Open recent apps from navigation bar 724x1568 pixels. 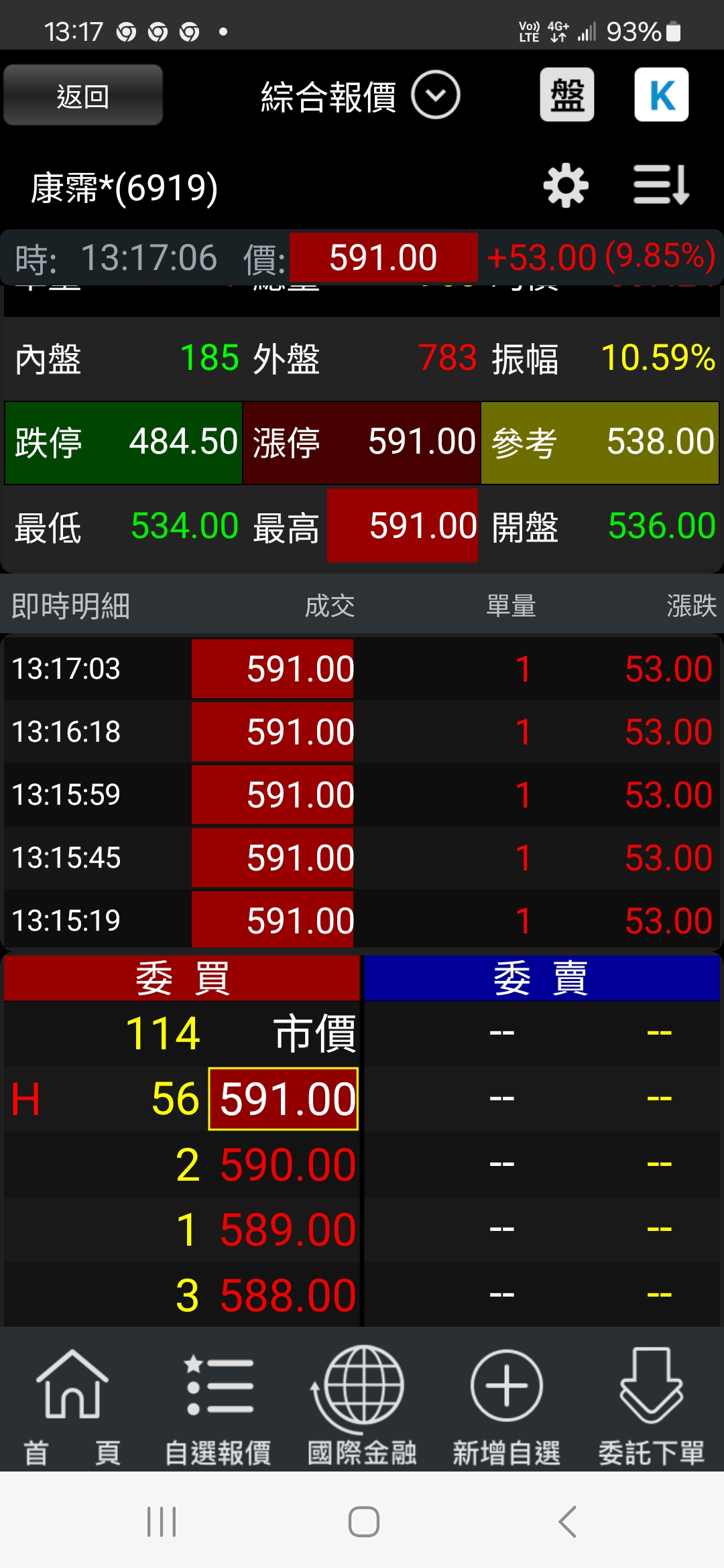162,1521
